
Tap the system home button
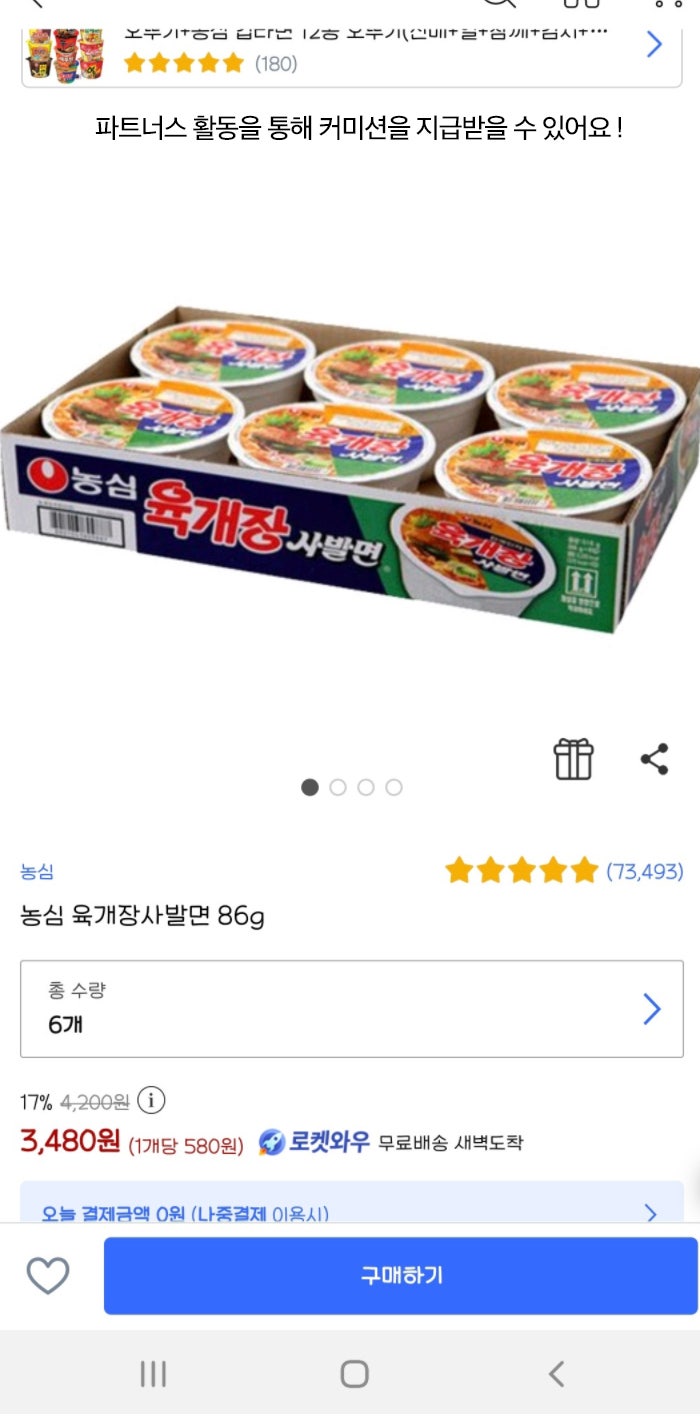pos(354,1373)
